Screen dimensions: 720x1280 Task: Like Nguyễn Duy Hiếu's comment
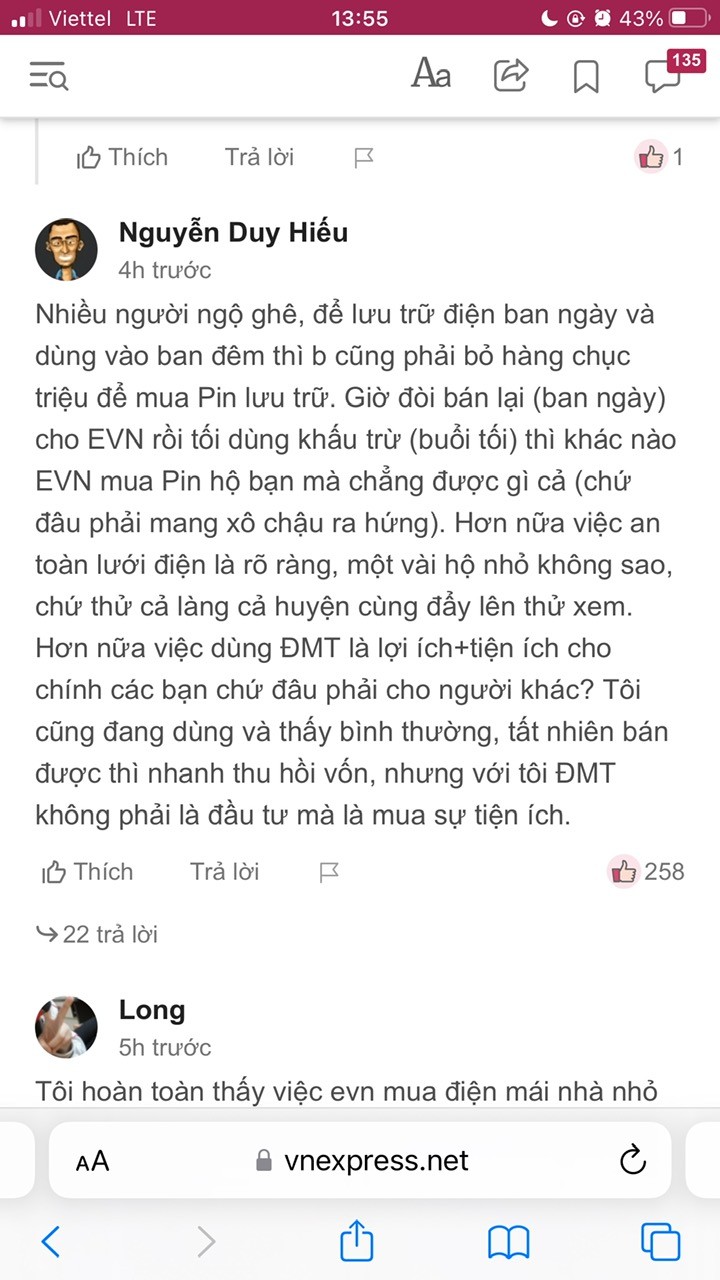click(x=87, y=872)
